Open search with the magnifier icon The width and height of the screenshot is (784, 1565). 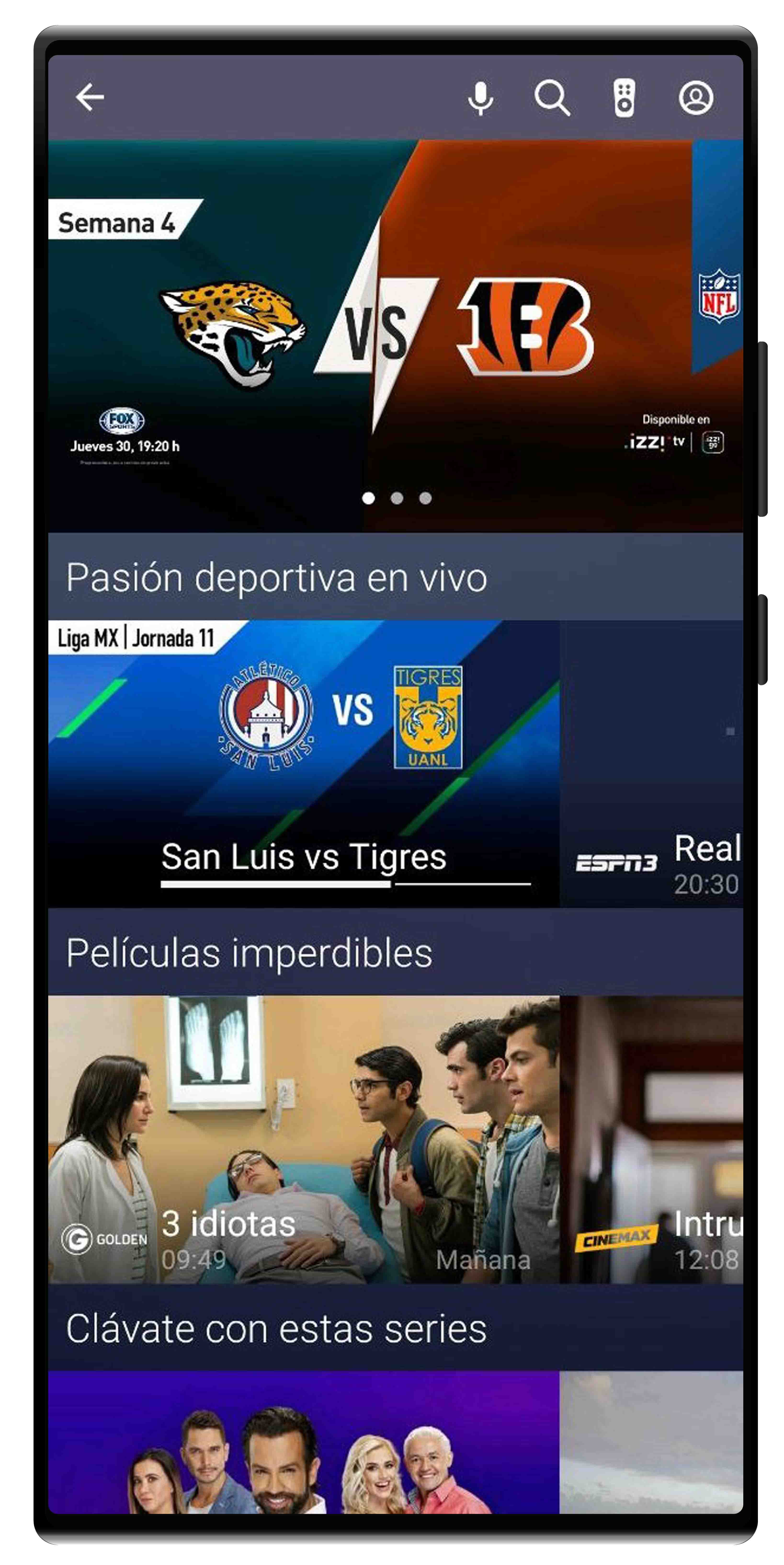pyautogui.click(x=551, y=98)
